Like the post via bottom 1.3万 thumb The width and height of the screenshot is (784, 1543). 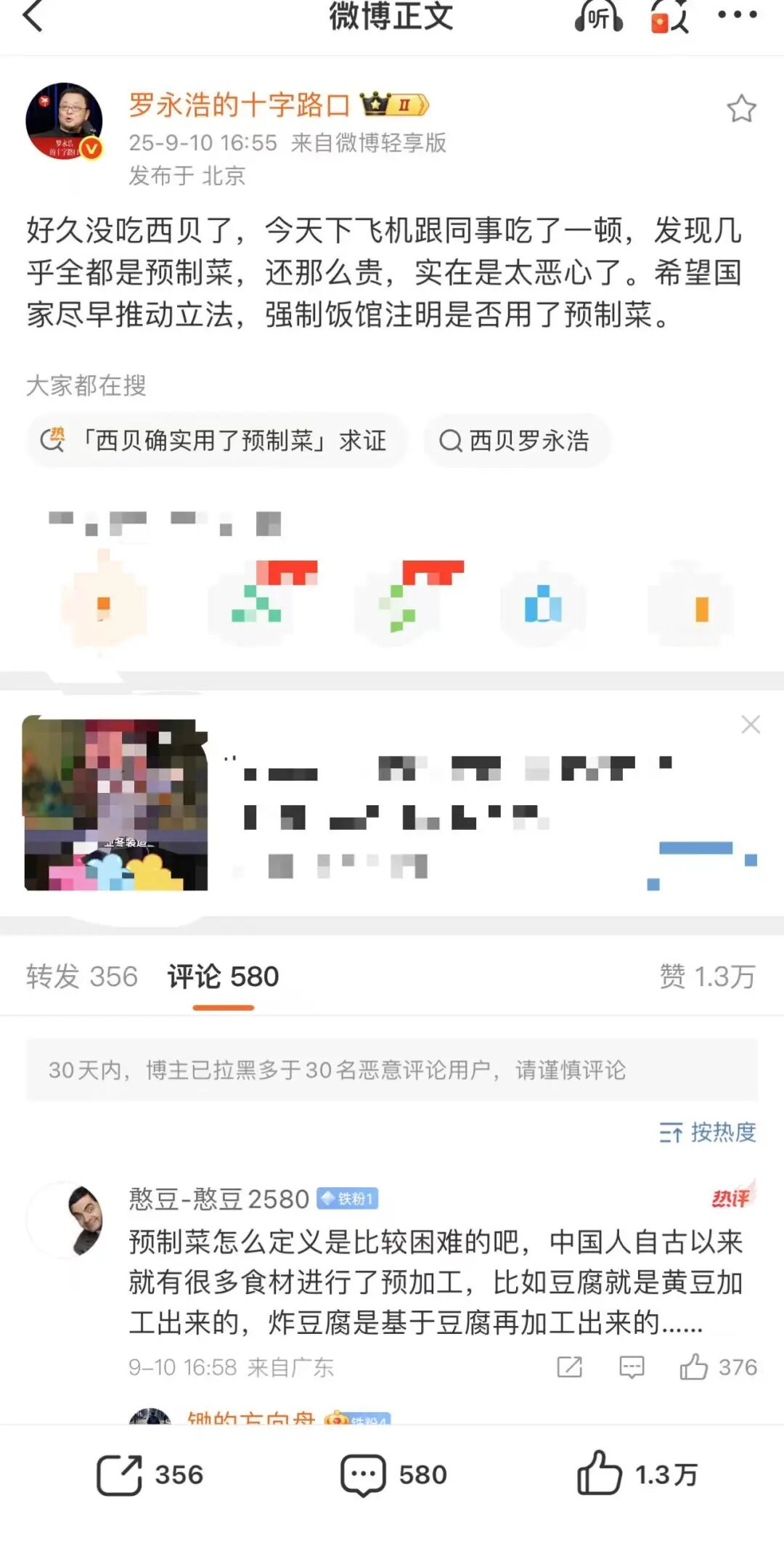[x=637, y=1475]
